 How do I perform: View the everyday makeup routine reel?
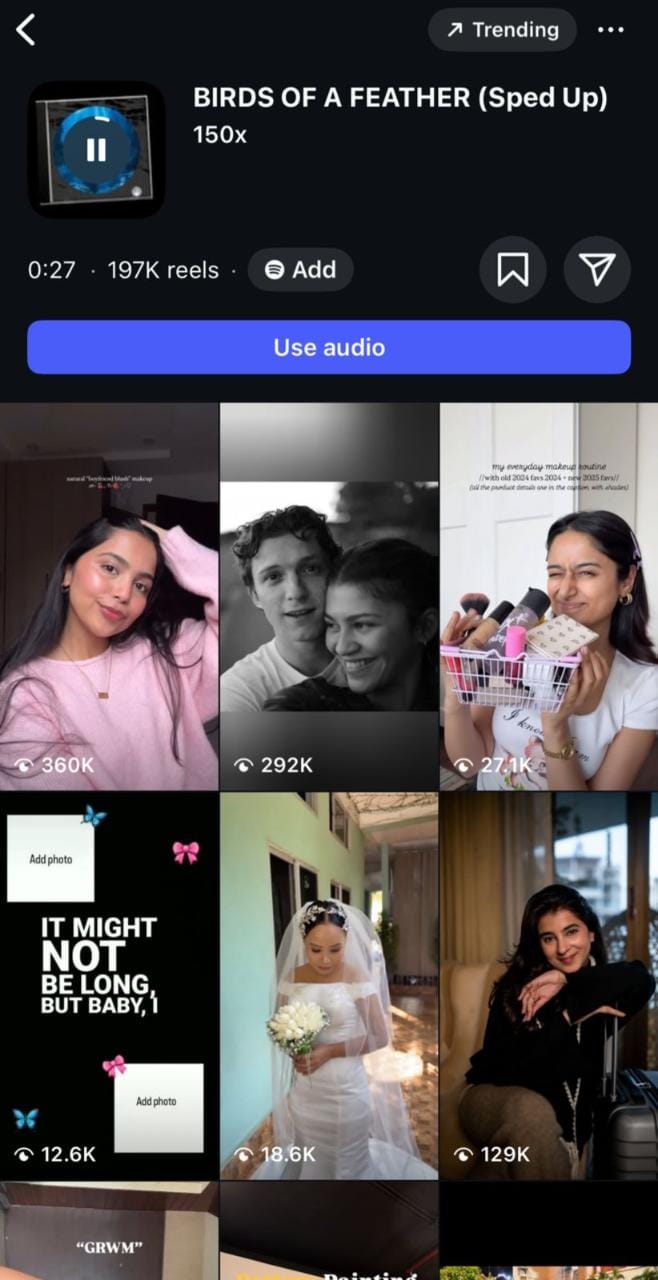click(549, 597)
